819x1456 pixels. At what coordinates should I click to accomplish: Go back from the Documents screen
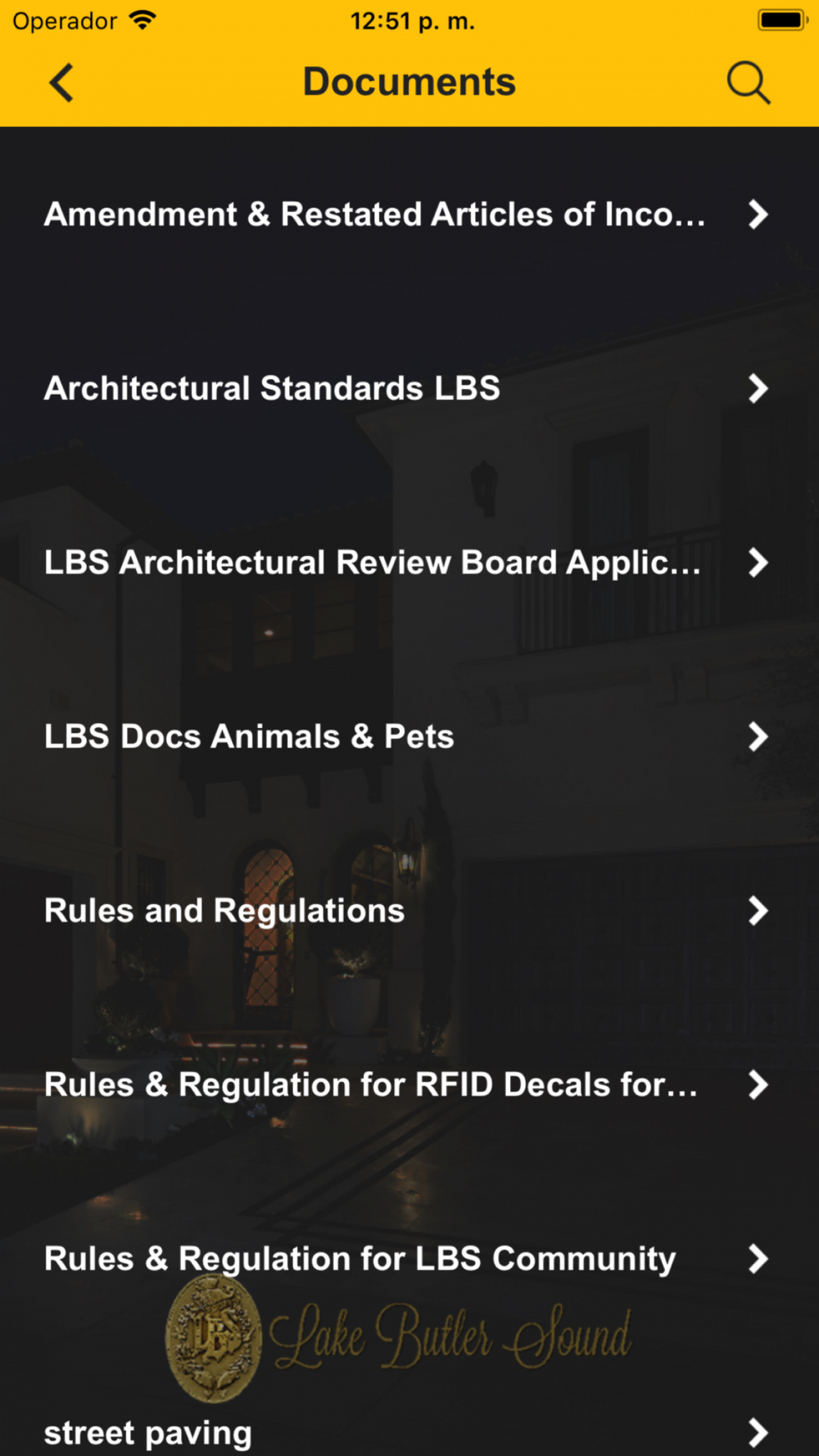tap(61, 83)
